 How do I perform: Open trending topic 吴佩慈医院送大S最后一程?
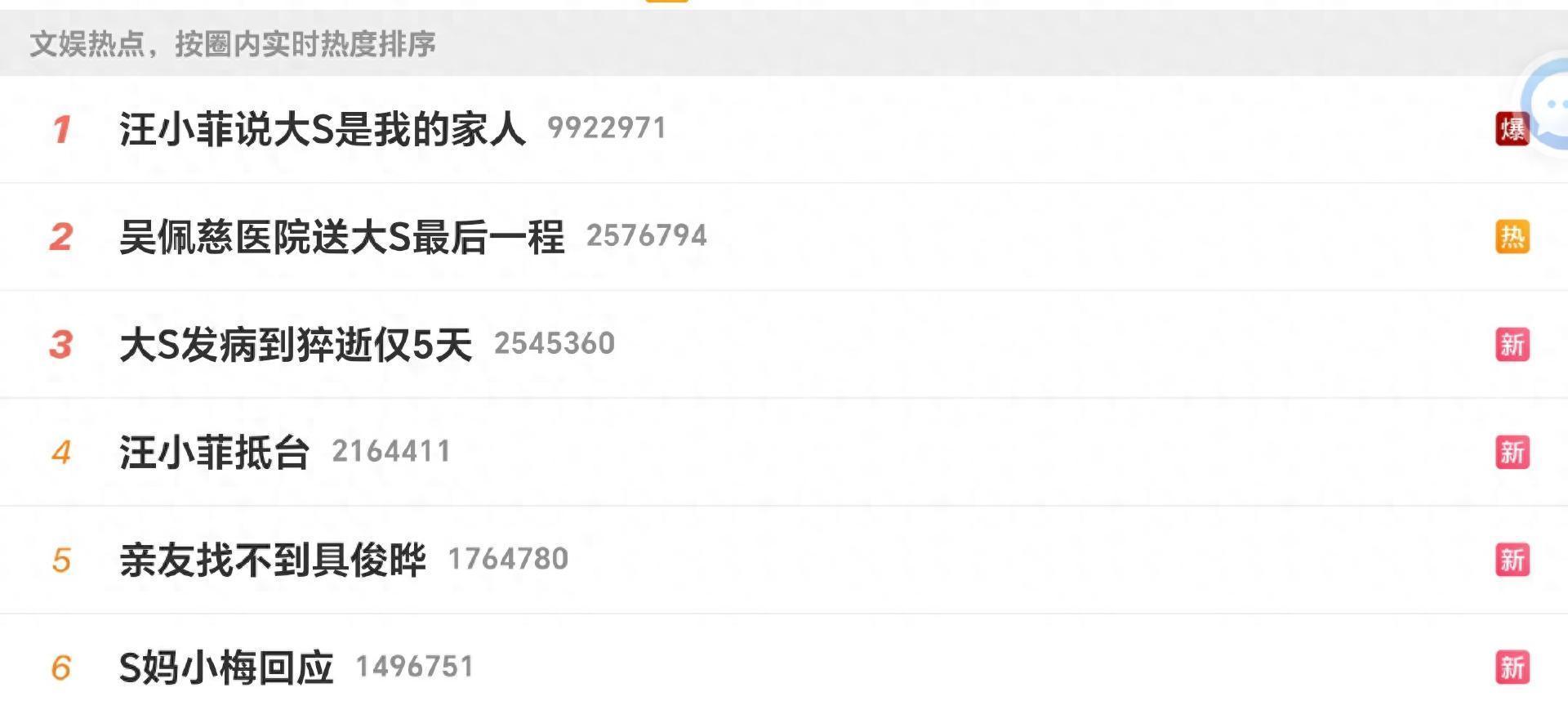[x=341, y=237]
